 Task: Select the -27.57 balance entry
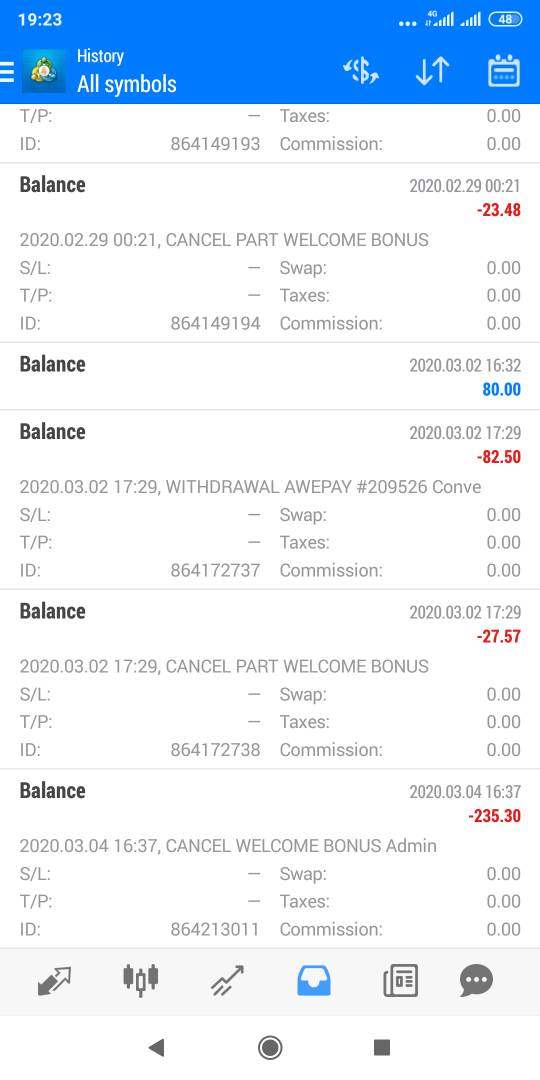pos(270,679)
